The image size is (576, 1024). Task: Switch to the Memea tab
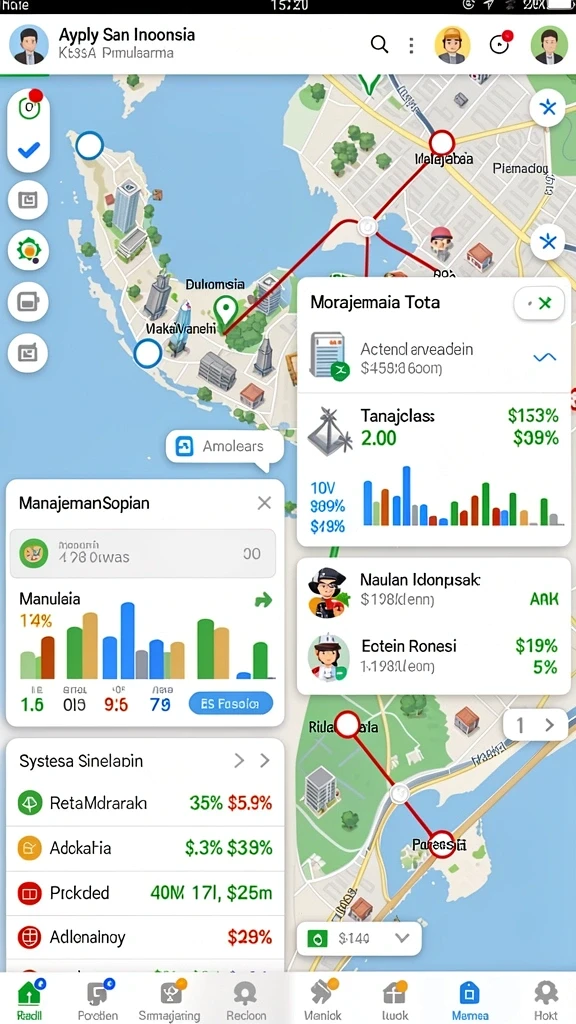(x=470, y=1000)
